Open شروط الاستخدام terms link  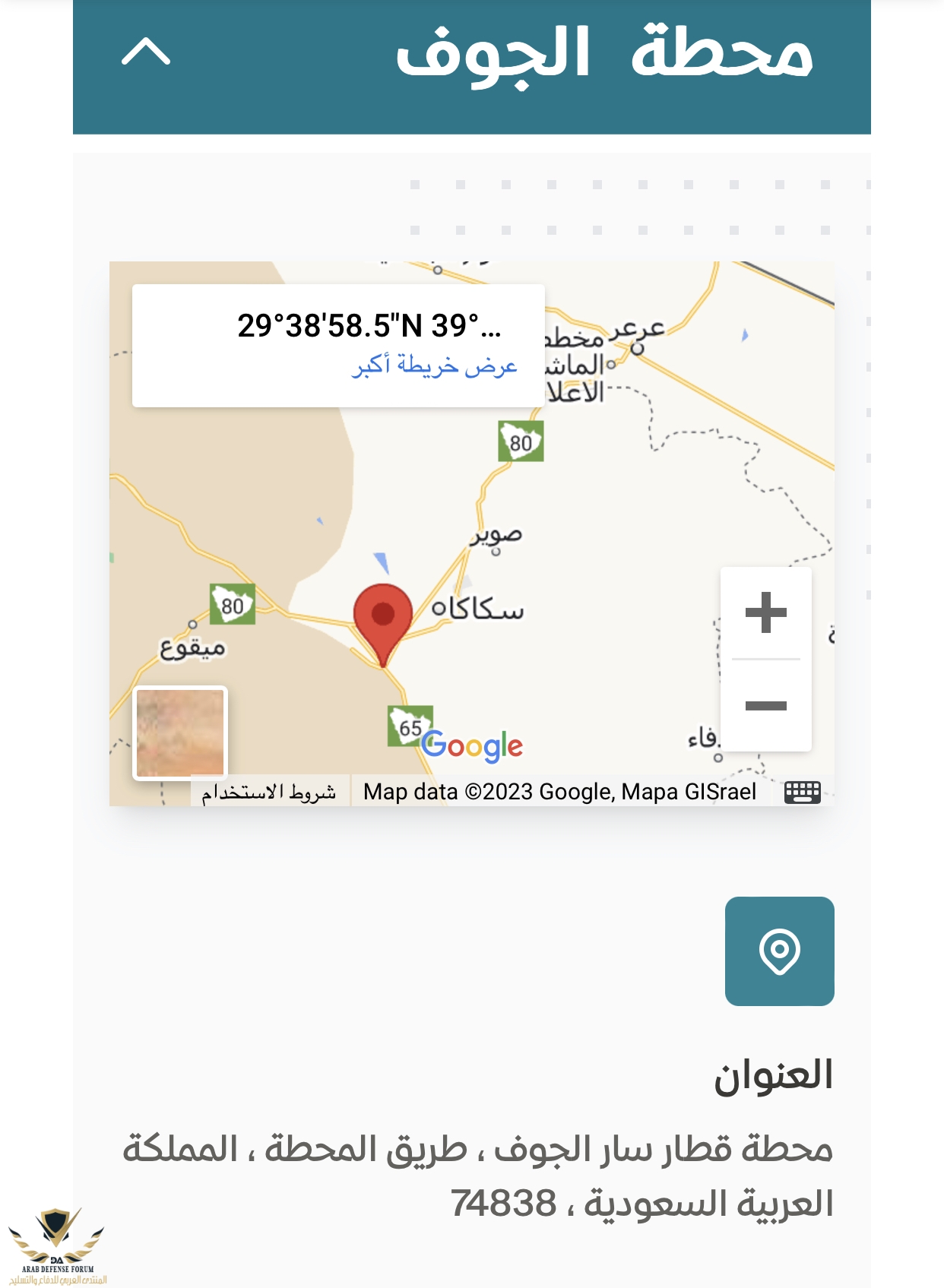268,793
